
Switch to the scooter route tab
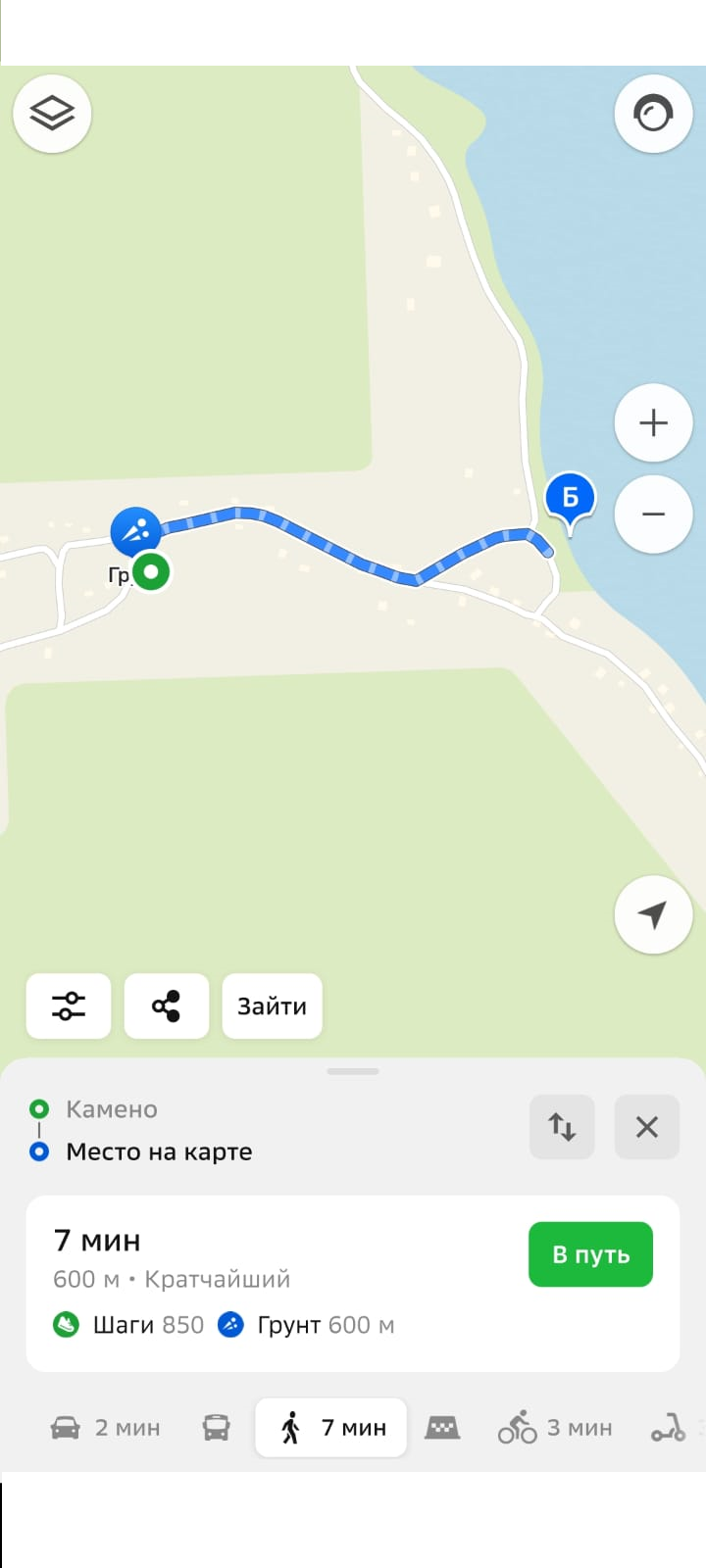point(671,1428)
